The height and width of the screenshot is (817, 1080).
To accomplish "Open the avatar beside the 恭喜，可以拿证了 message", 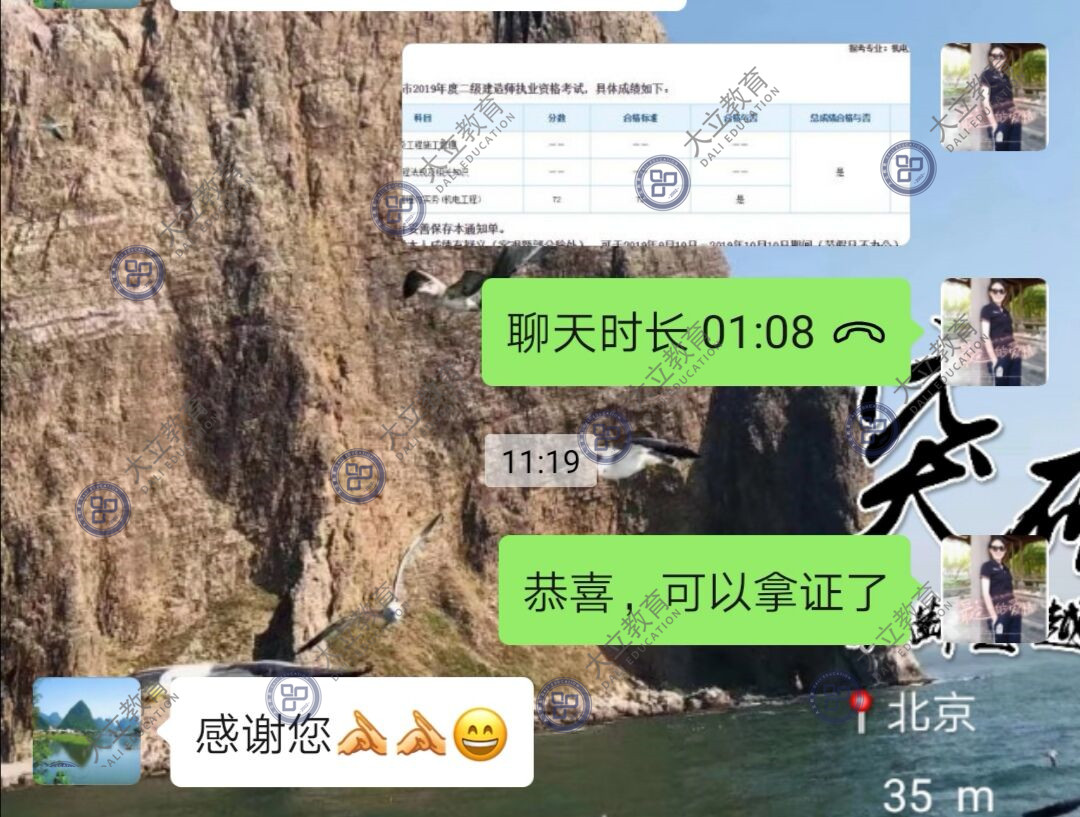I will pyautogui.click(x=993, y=590).
